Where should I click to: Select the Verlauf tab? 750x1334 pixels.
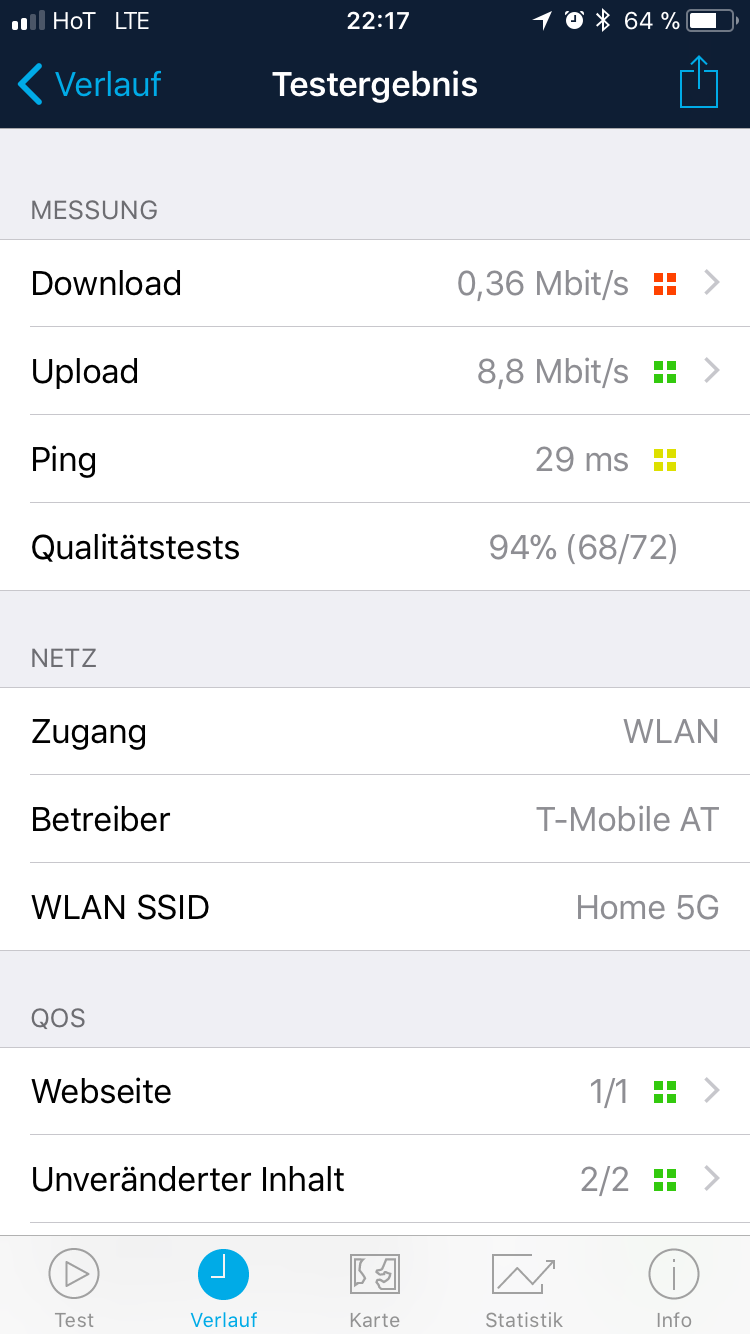[224, 1288]
